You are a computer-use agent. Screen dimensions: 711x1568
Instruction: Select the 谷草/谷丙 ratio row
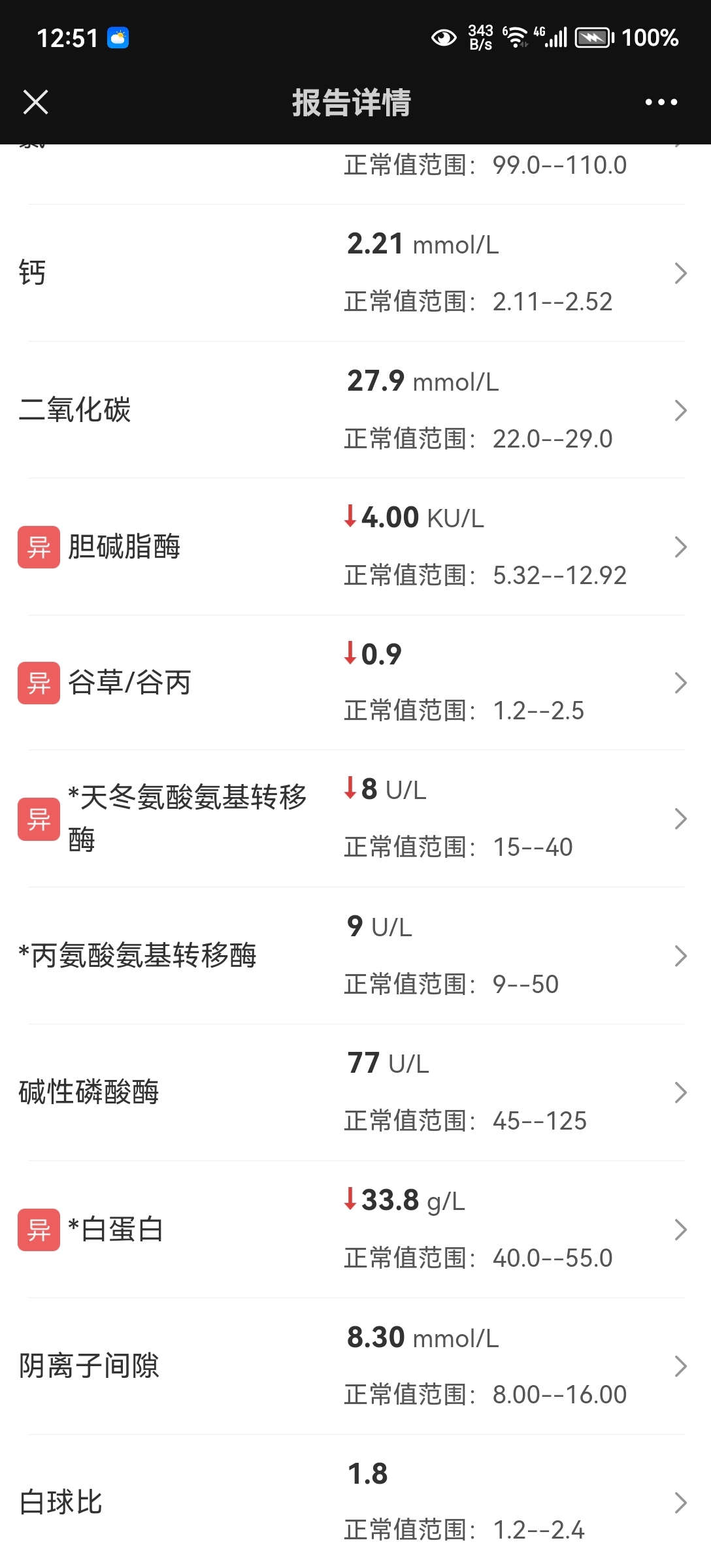tap(355, 683)
